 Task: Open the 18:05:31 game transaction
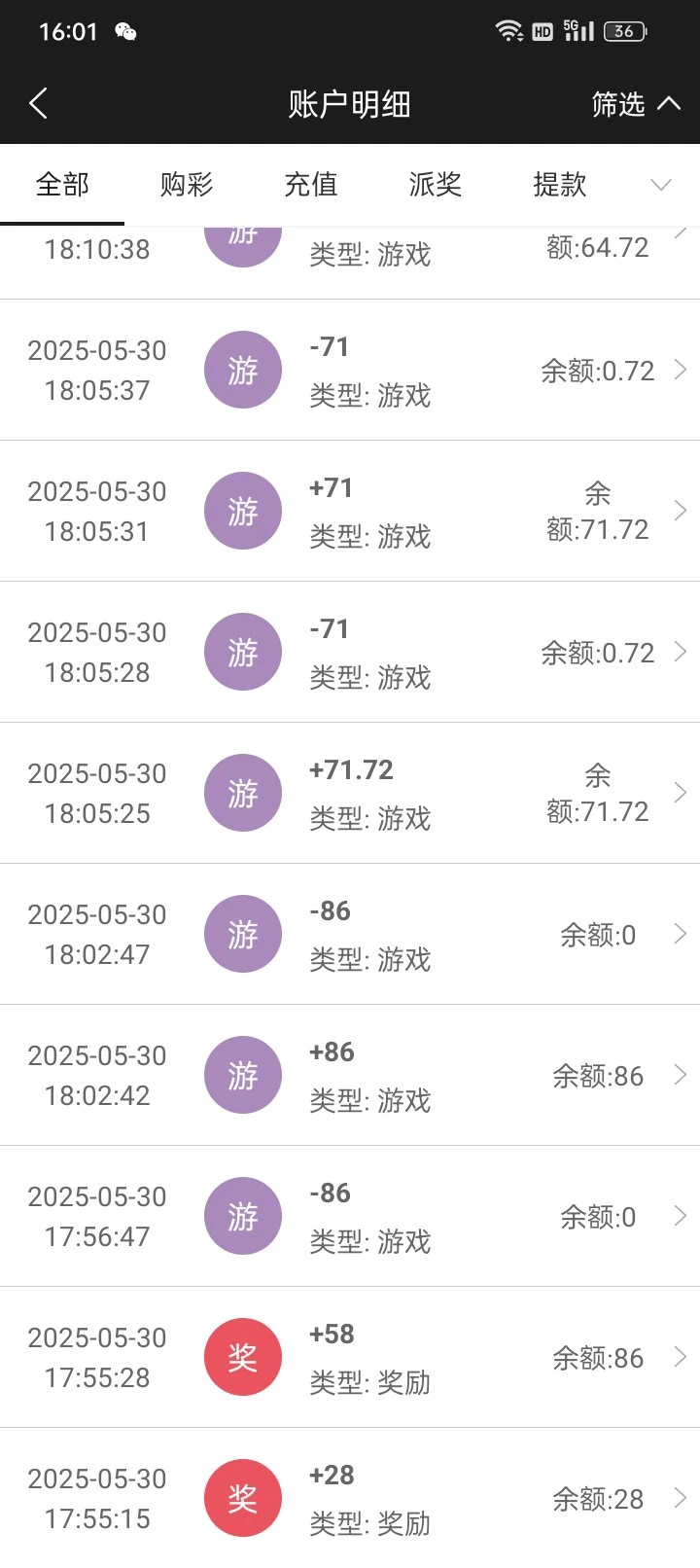pos(350,511)
